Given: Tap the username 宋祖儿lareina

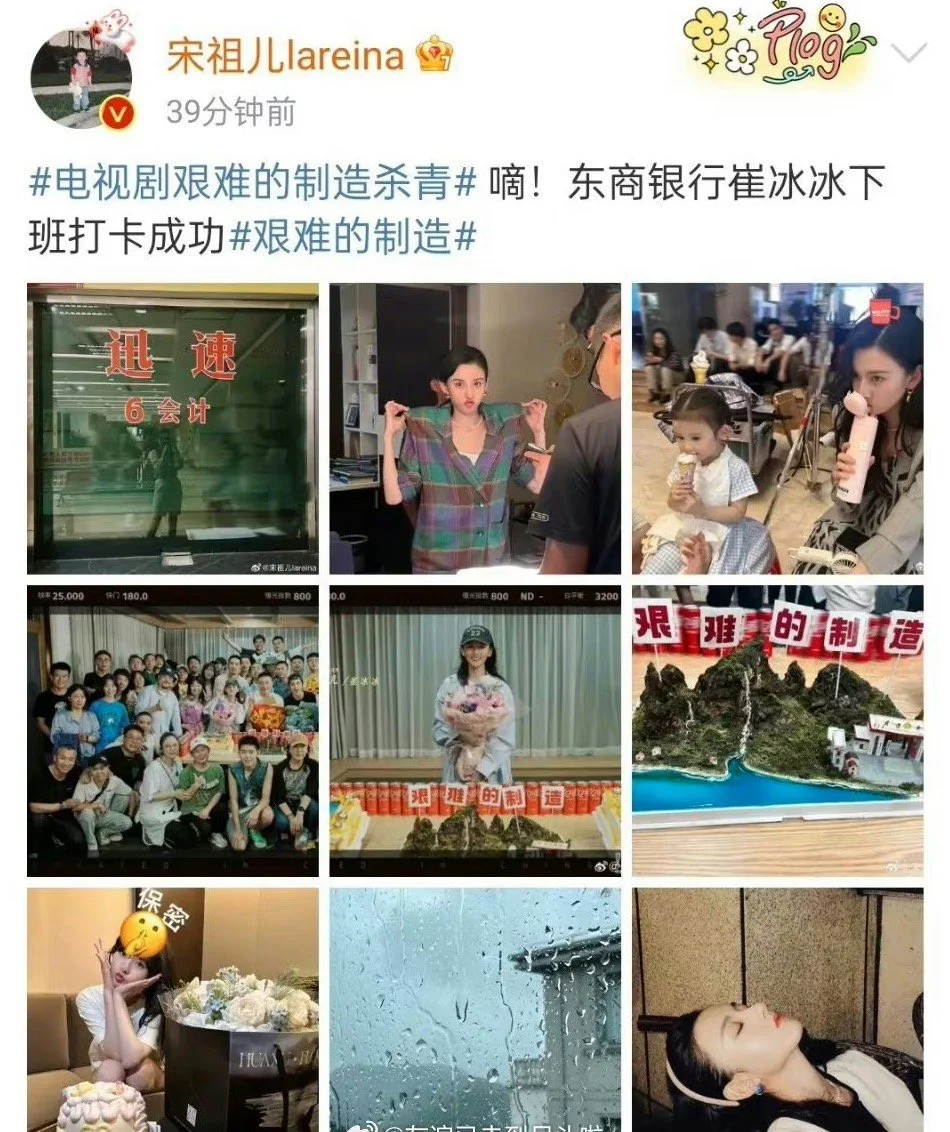Looking at the screenshot, I should point(285,56).
